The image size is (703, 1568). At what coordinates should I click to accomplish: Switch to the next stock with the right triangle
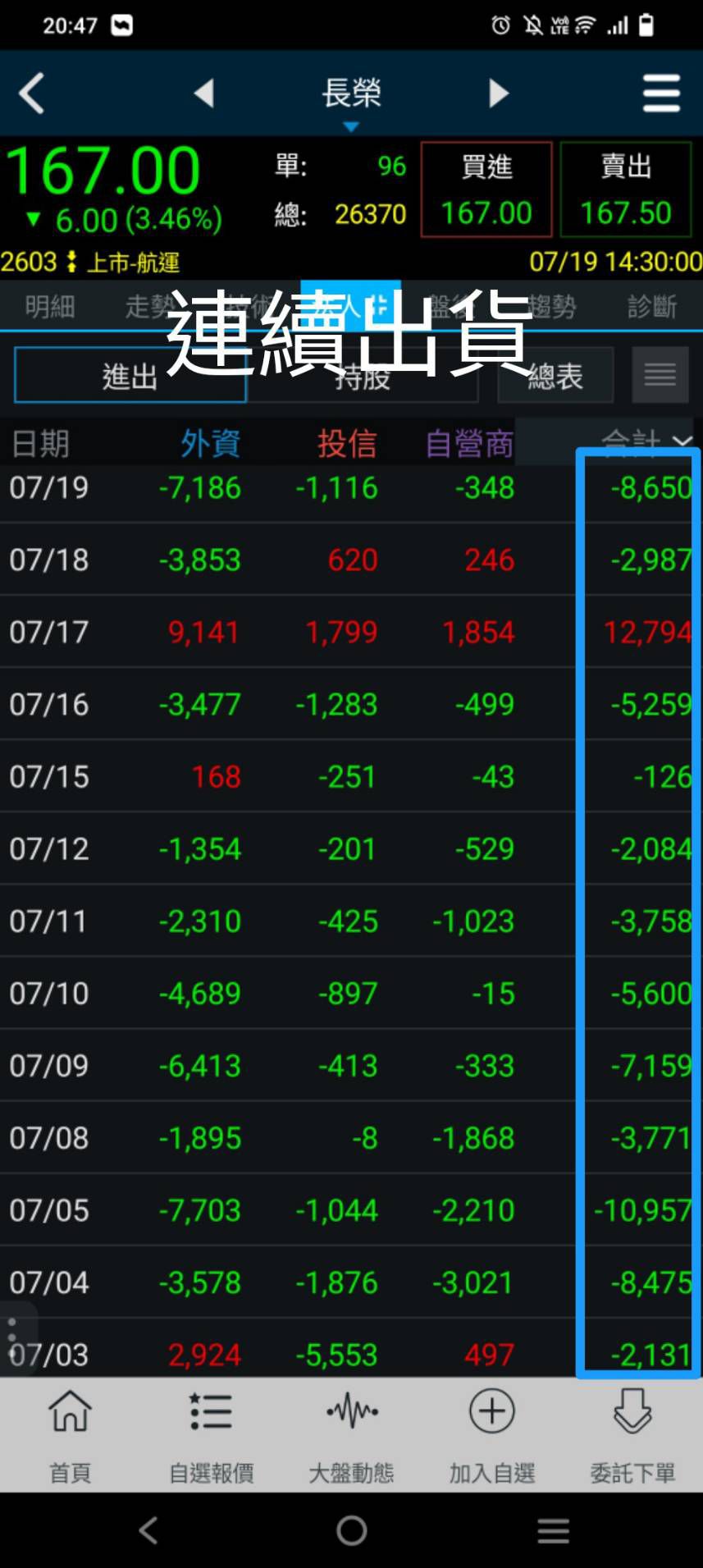coord(499,93)
